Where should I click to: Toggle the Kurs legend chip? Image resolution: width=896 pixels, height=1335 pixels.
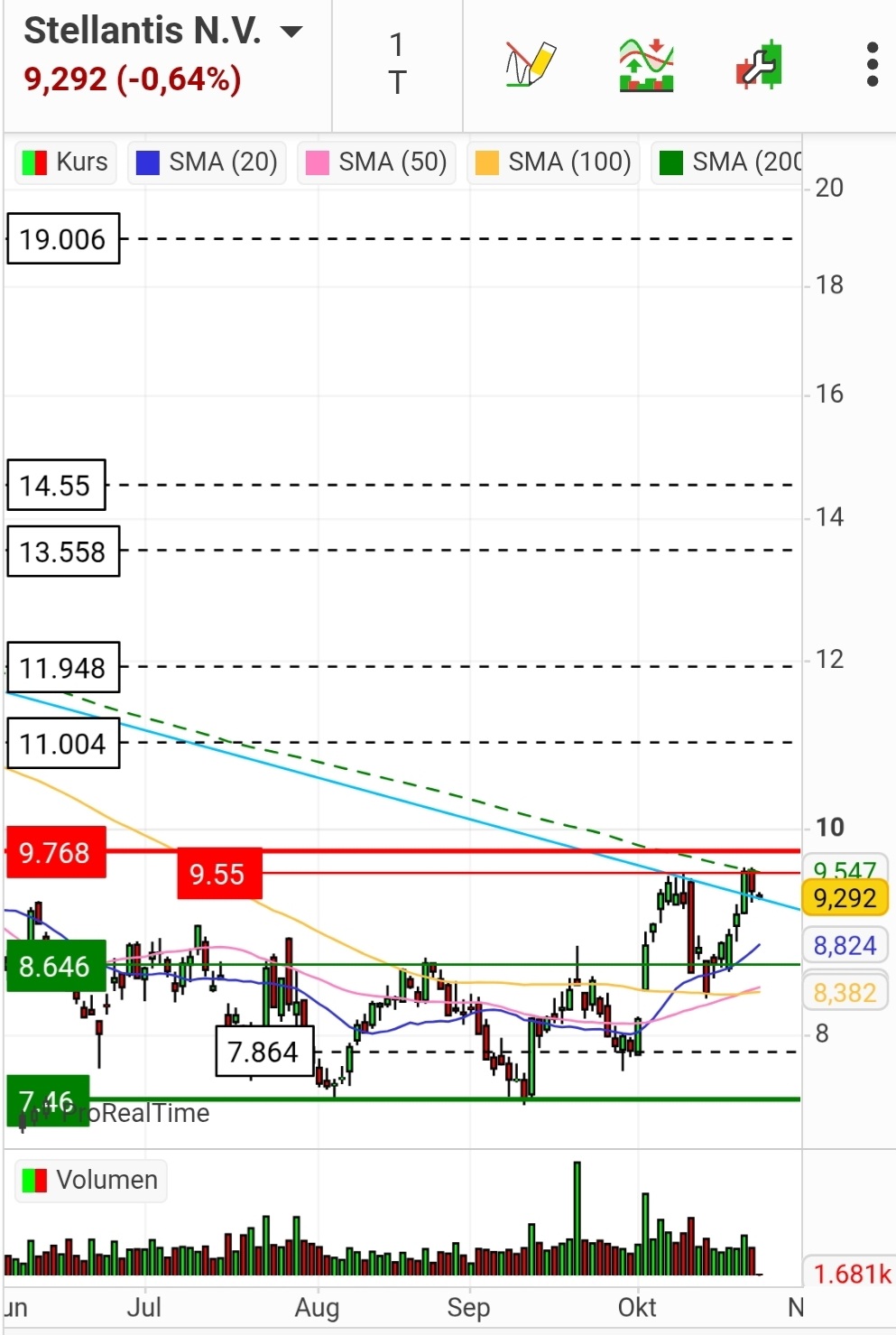65,162
